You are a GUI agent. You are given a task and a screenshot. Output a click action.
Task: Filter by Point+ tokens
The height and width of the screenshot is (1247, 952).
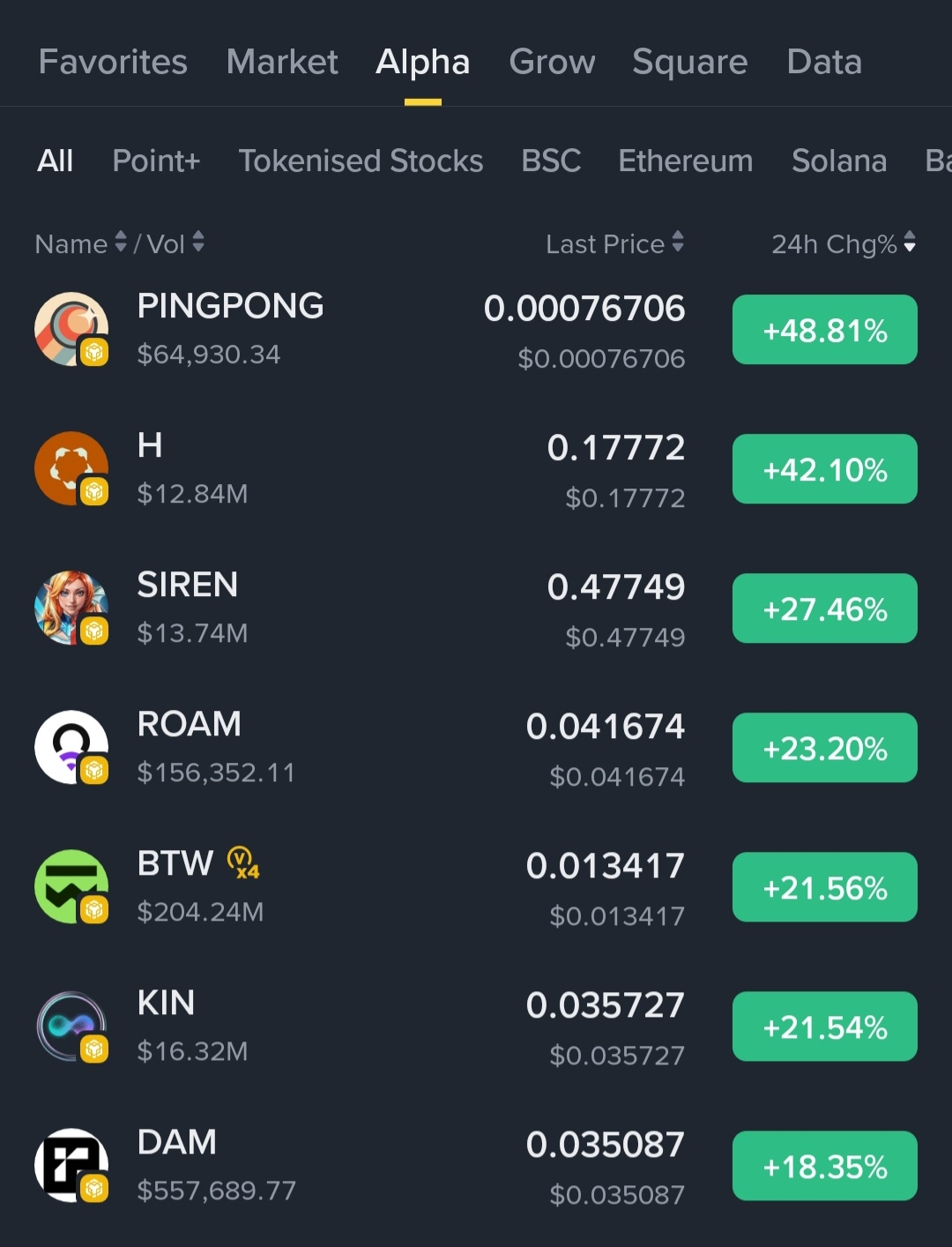coord(156,161)
